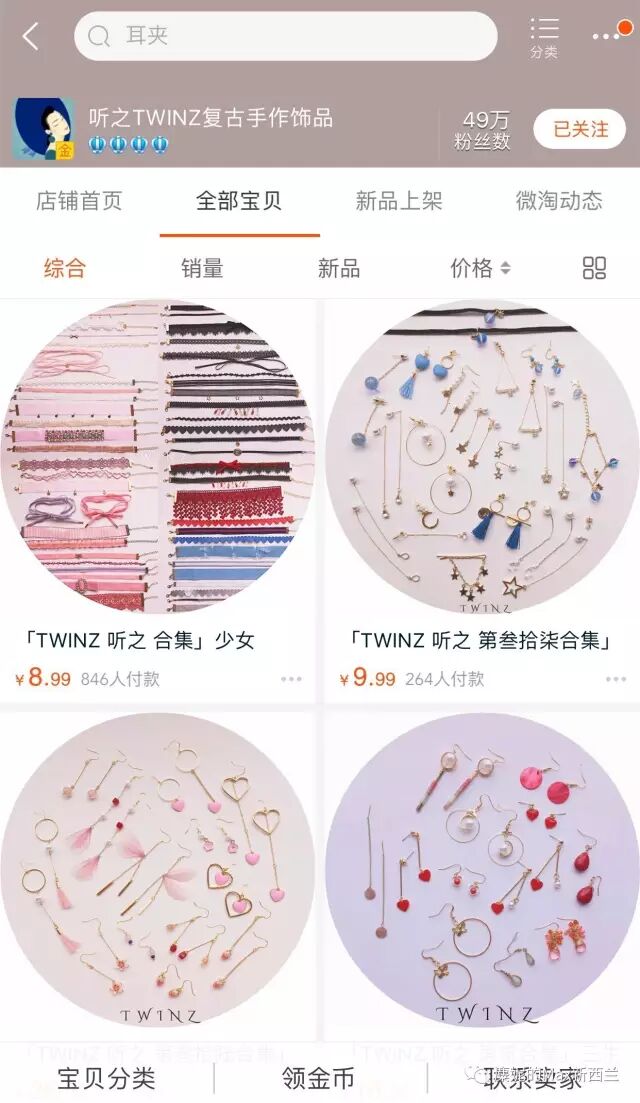The width and height of the screenshot is (640, 1103).
Task: Open the 听之TWINZ shop avatar
Action: pyautogui.click(x=43, y=130)
